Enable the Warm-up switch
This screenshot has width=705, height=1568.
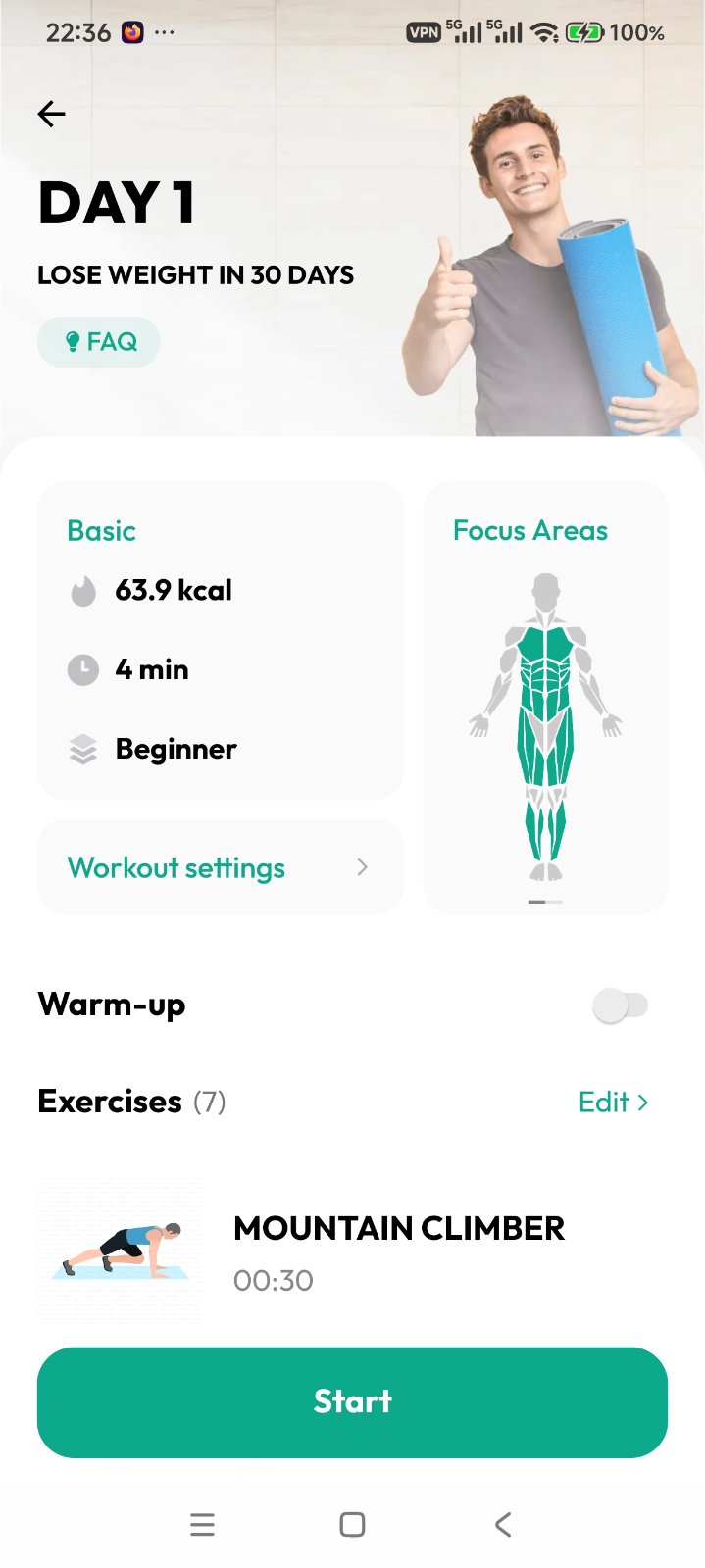(x=621, y=1004)
